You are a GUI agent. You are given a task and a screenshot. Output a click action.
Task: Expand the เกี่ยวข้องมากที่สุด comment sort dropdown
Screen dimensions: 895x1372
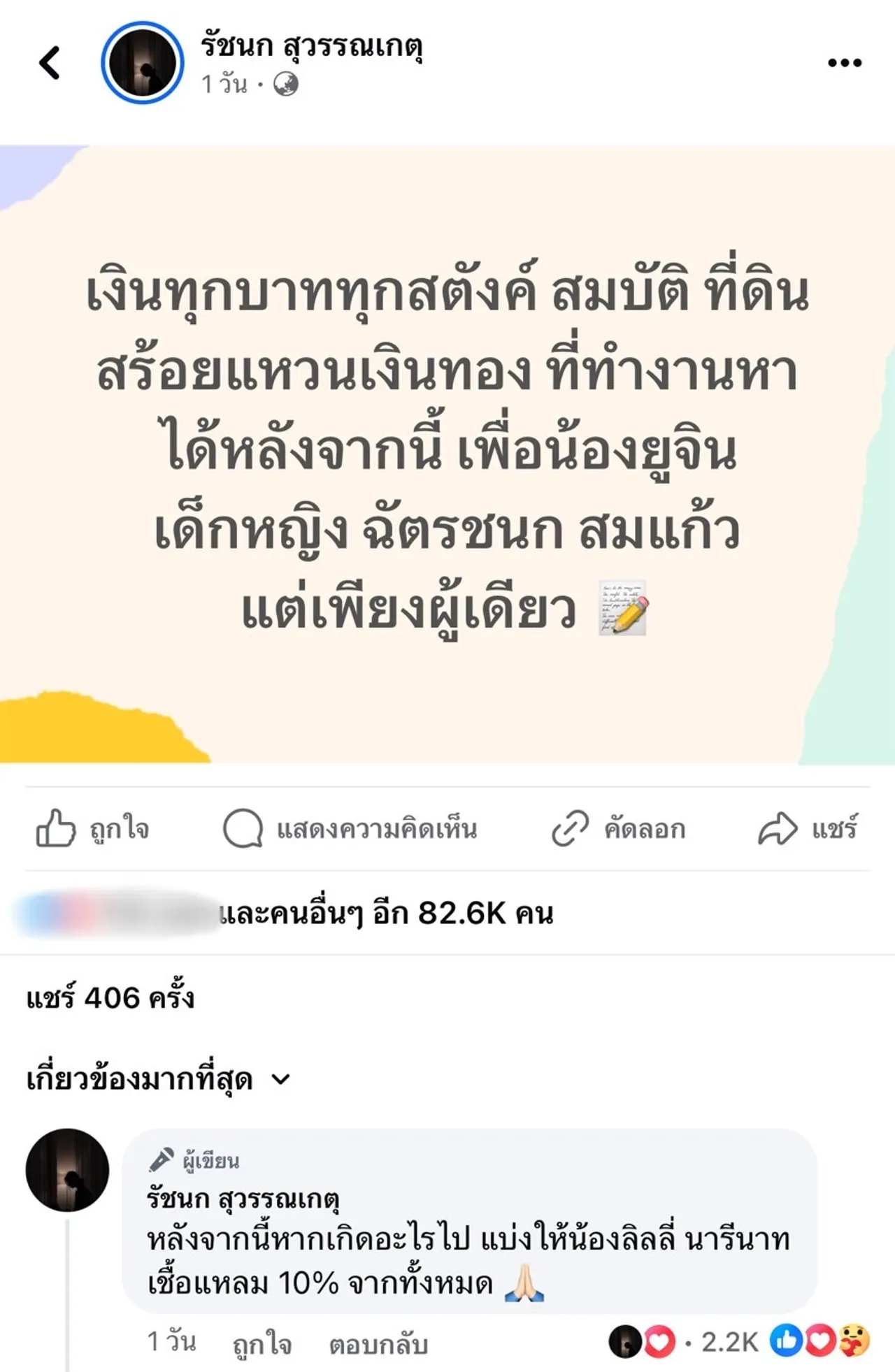coord(159,1080)
